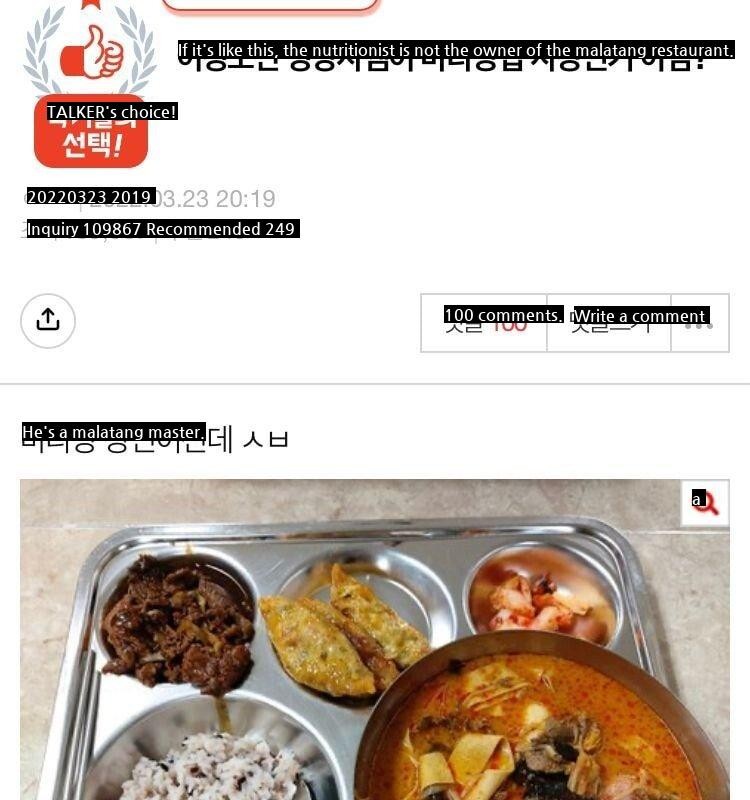Viewport: 750px width, 800px height.
Task: Open the three-dot overflow menu
Action: pos(699,324)
